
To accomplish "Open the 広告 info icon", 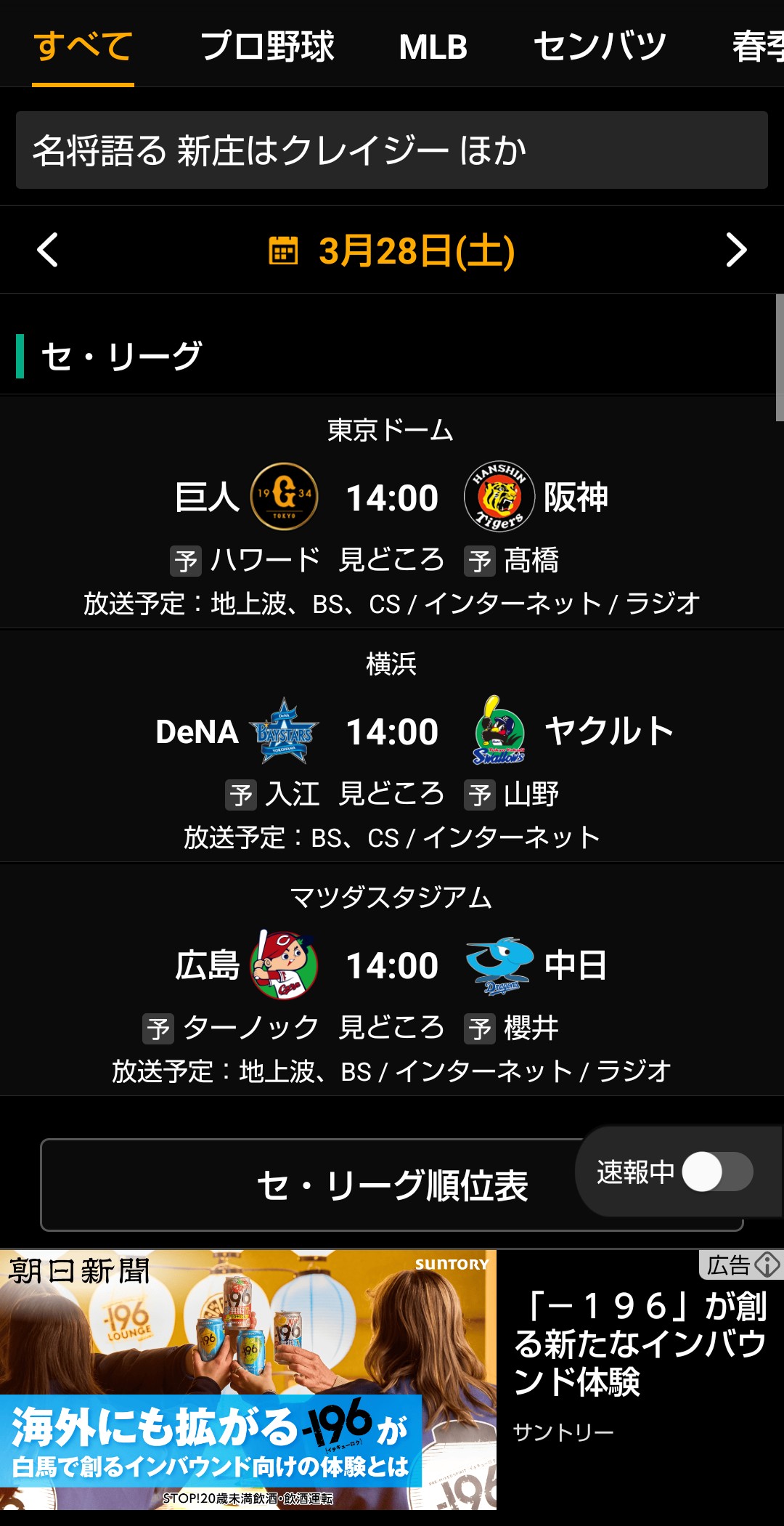I will coord(766,1265).
